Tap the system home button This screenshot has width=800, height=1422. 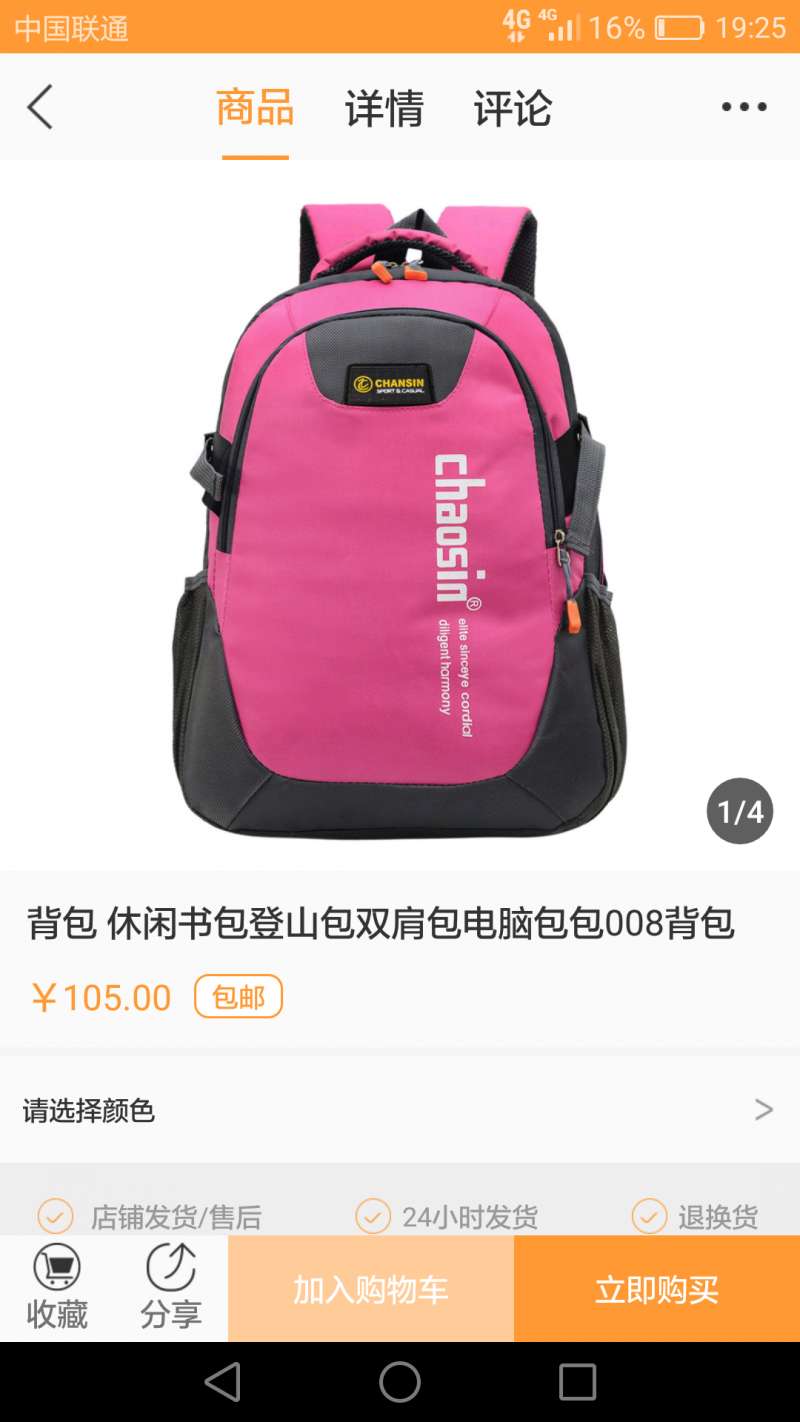[400, 1382]
